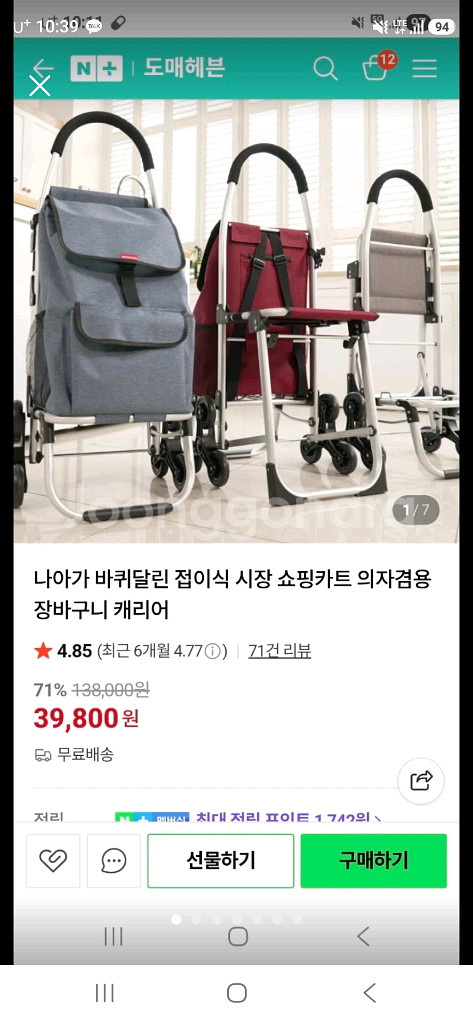Viewport: 473px width, 1024px height.
Task: Close the image viewer with the X
Action: click(x=39, y=86)
